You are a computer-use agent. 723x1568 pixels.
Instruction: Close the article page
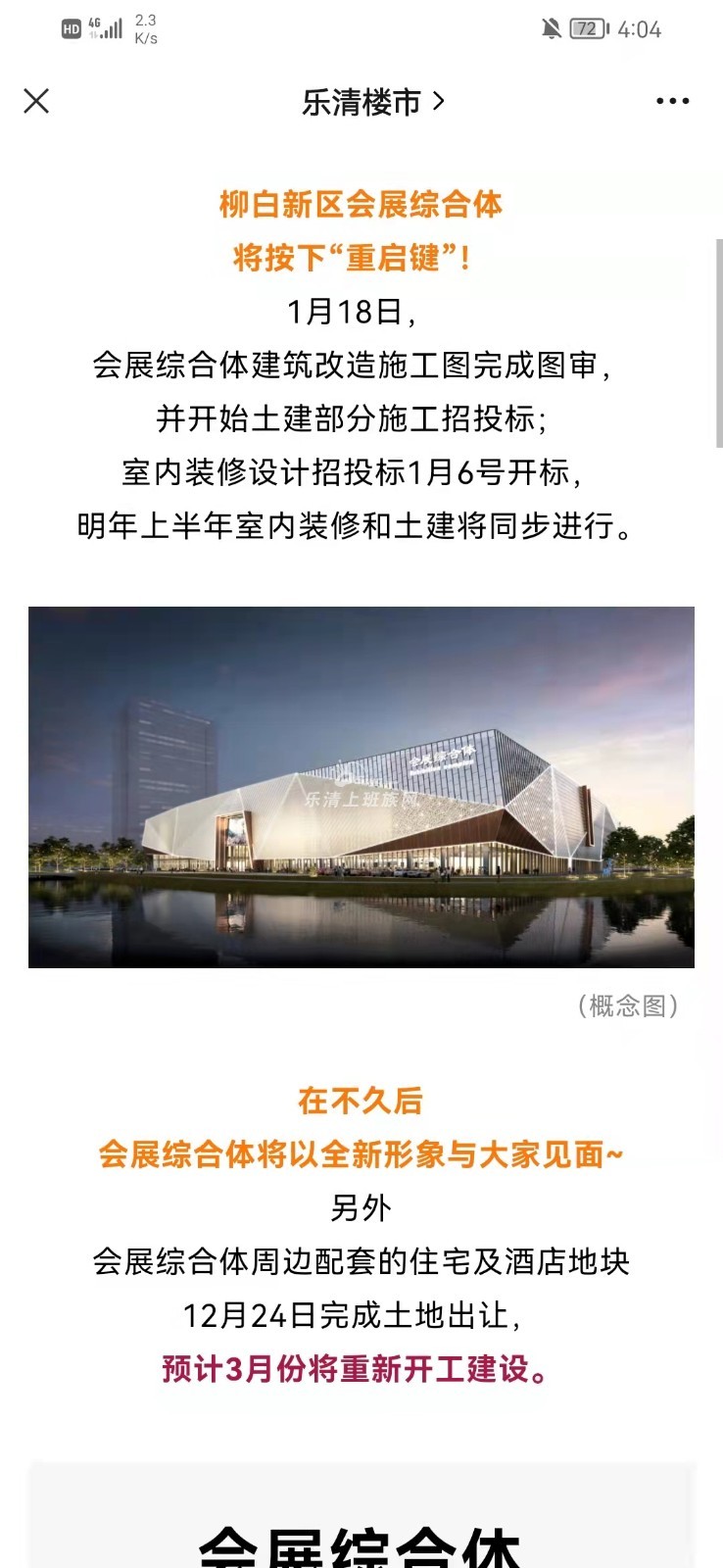(x=36, y=101)
